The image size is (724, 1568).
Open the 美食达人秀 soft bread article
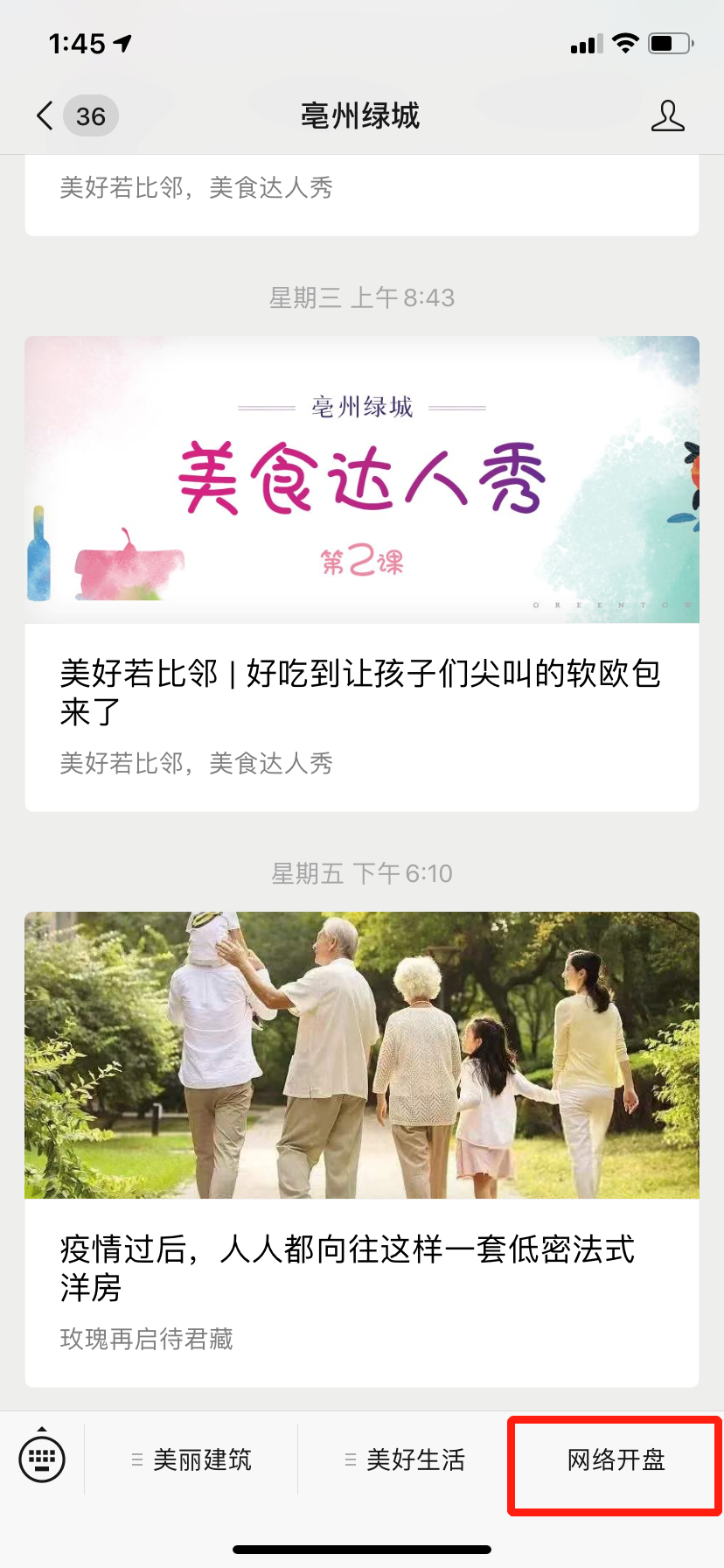coord(362,574)
